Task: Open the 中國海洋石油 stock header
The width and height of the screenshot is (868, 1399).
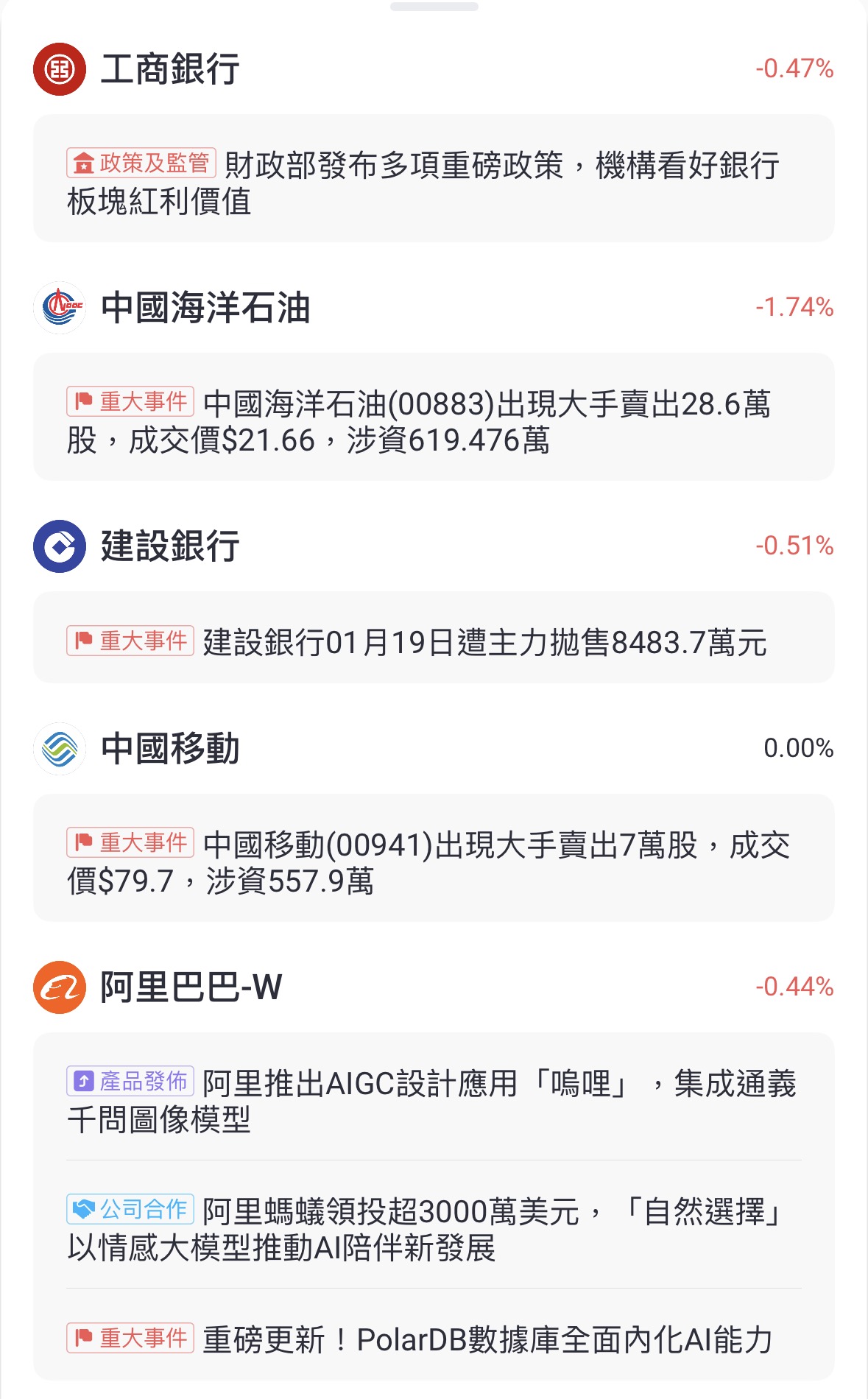Action: click(205, 307)
